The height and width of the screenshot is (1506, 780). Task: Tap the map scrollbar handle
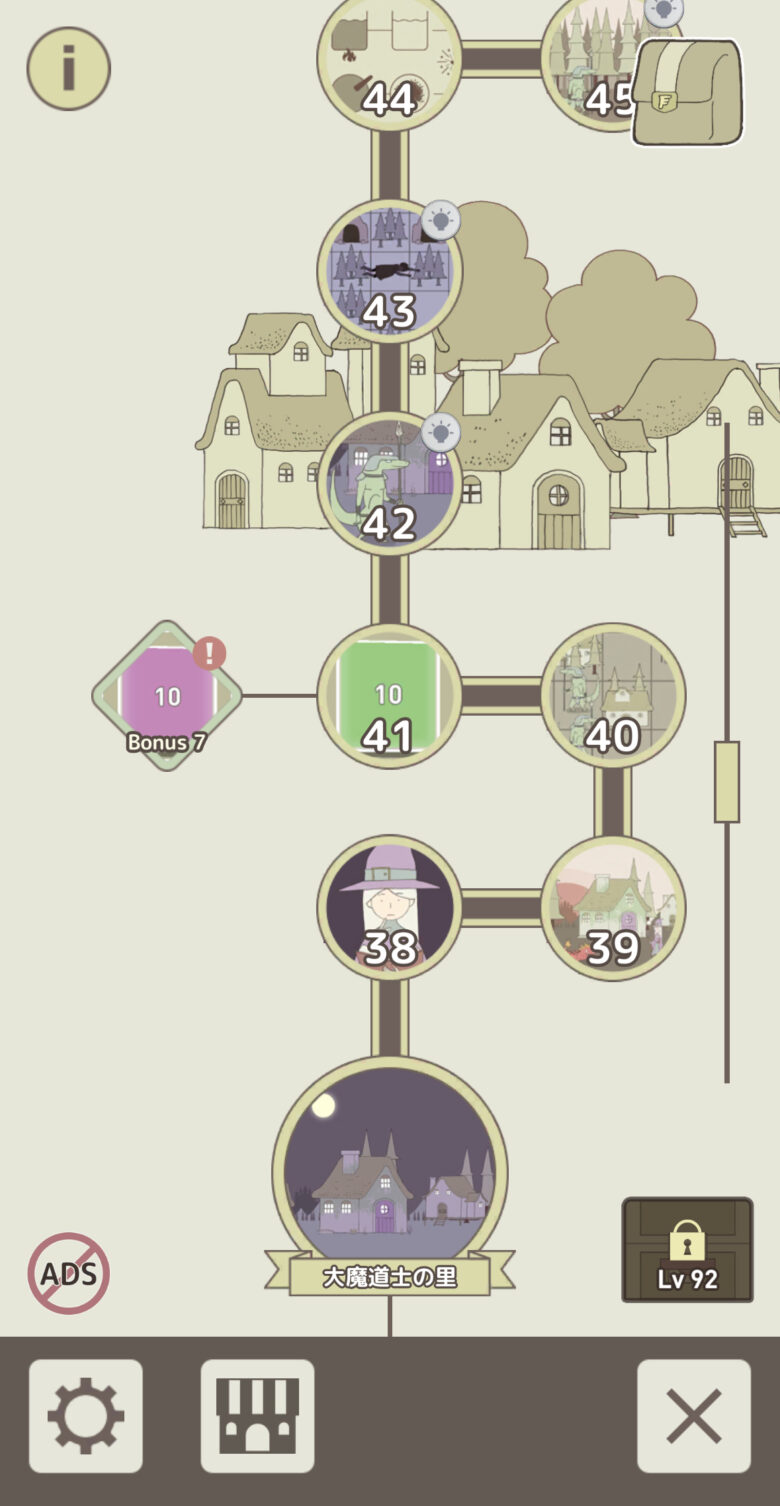tap(727, 782)
